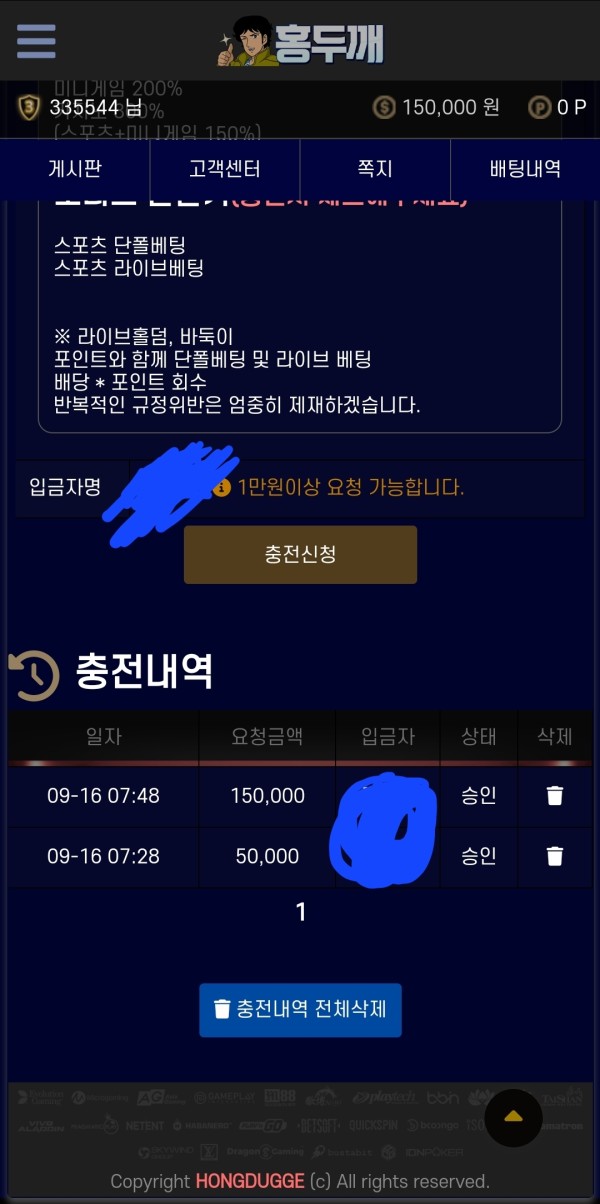Delete the 50,000 charge record

(555, 856)
